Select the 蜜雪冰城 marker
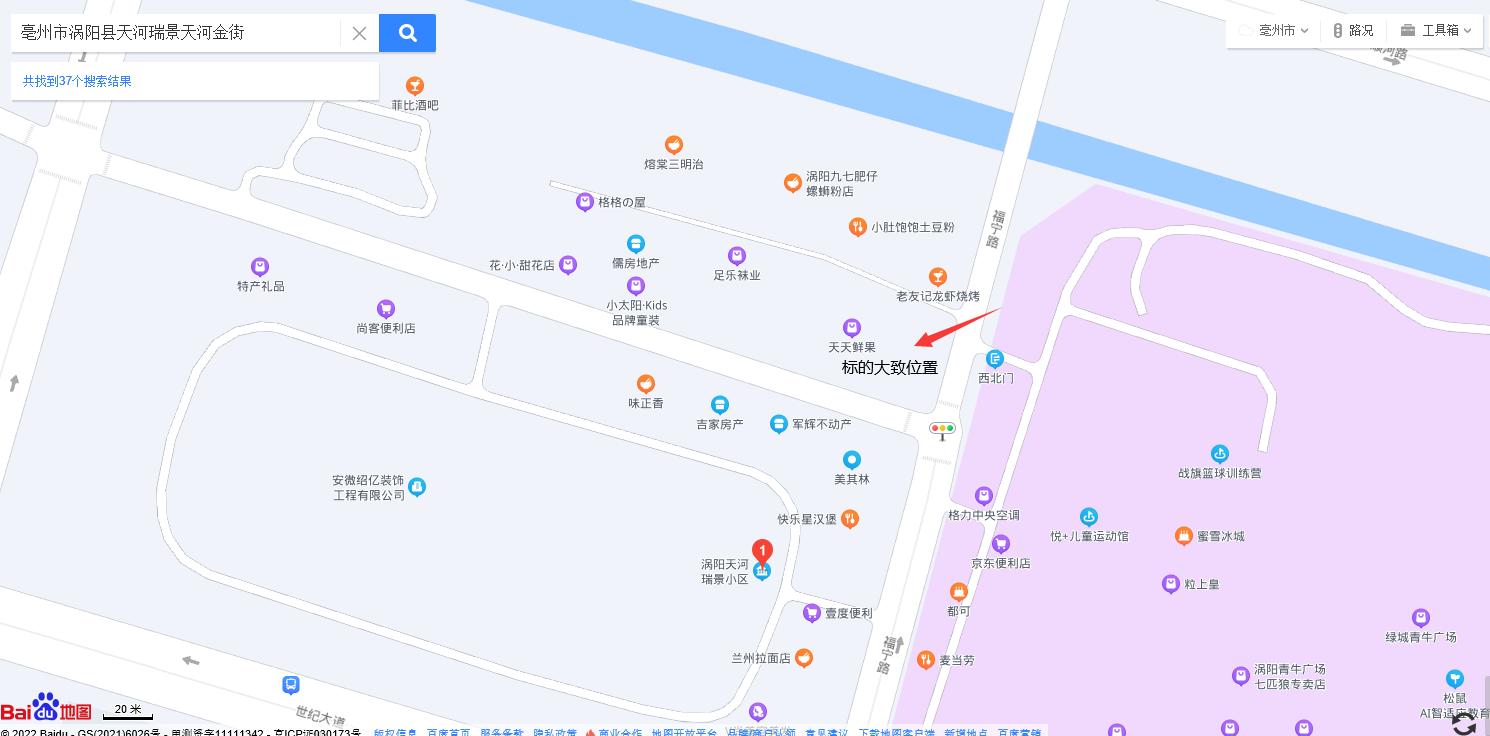The height and width of the screenshot is (736, 1490). pyautogui.click(x=1184, y=536)
